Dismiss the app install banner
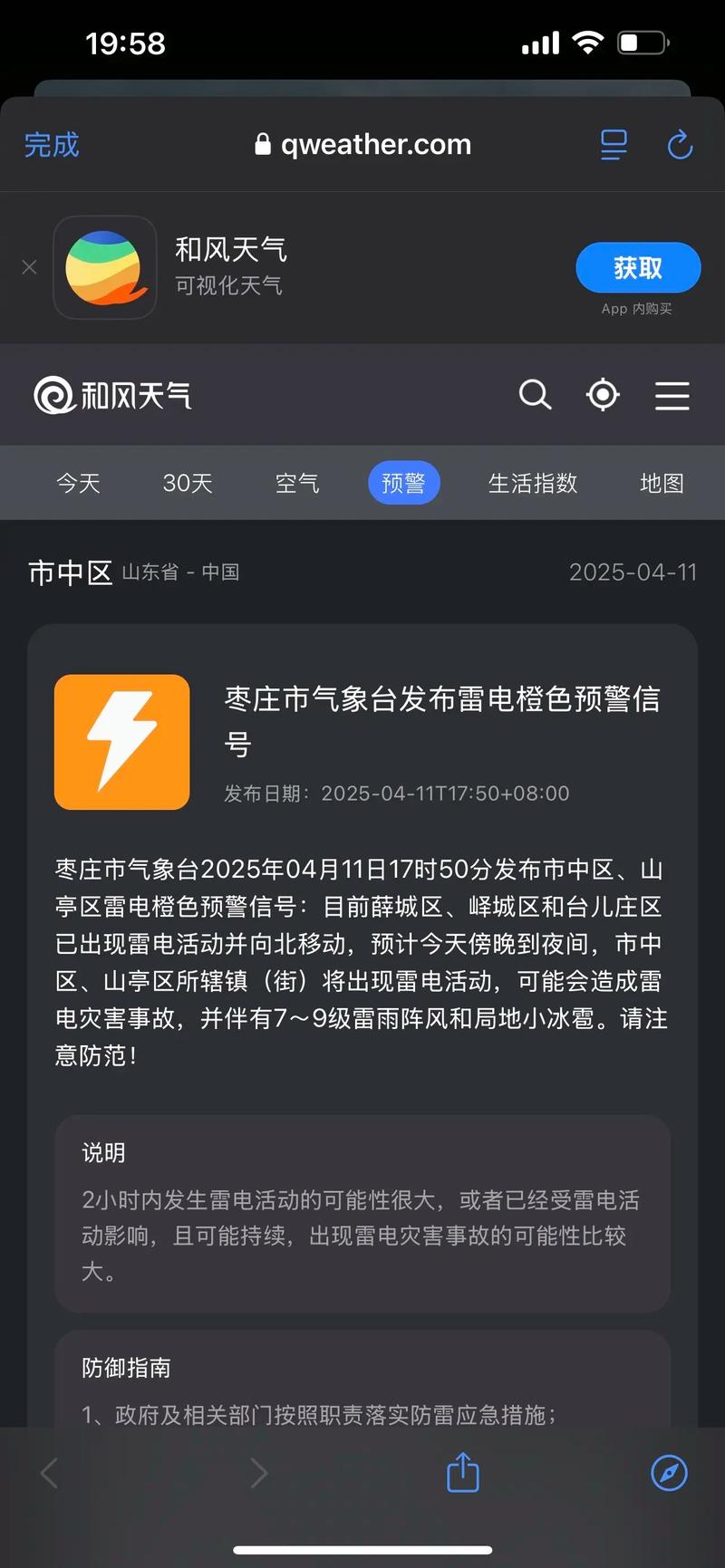This screenshot has width=725, height=1568. tap(29, 266)
